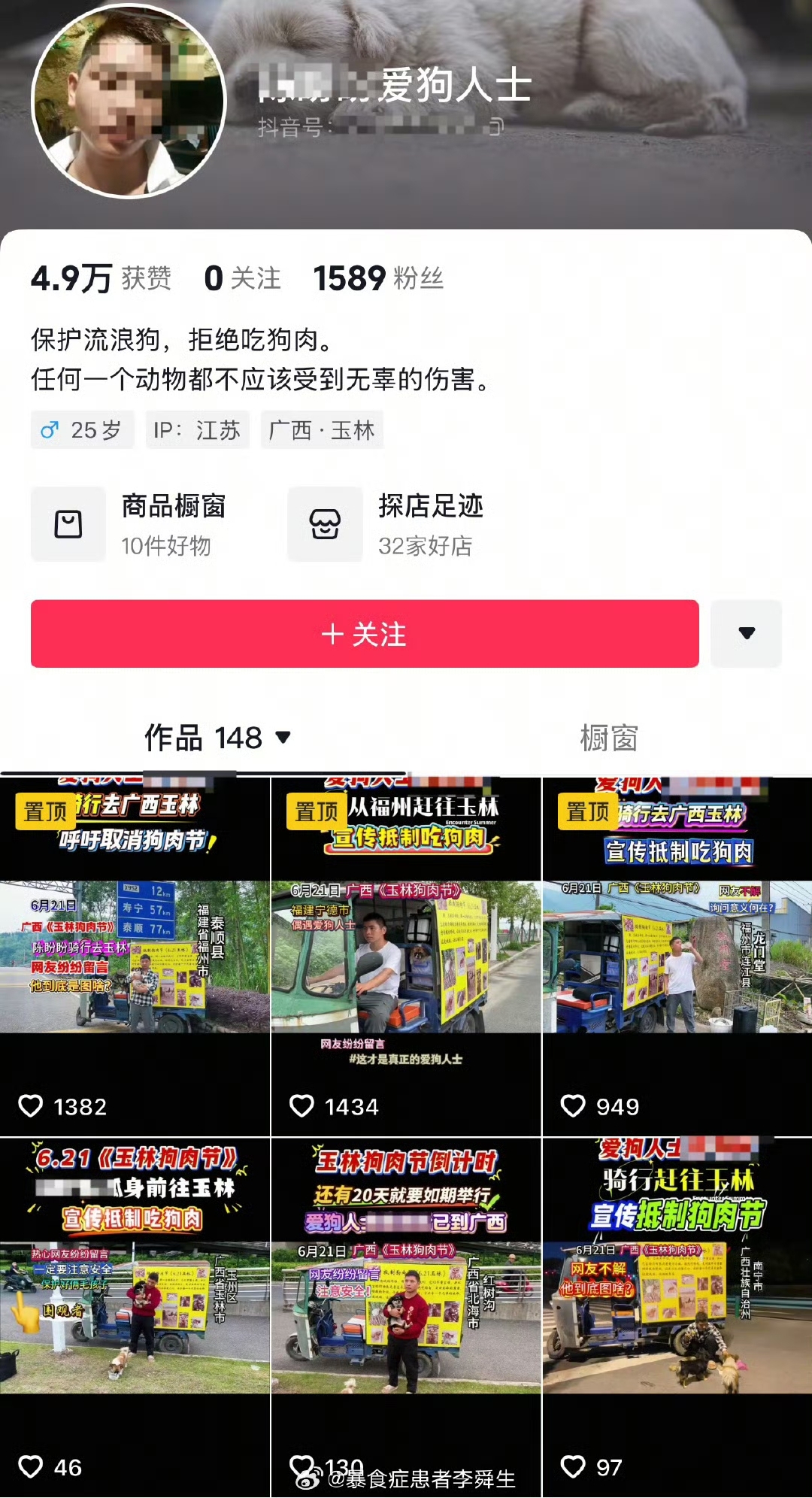The image size is (812, 1498).
Task: Play the pinned video with 1434 likes
Action: [406, 957]
